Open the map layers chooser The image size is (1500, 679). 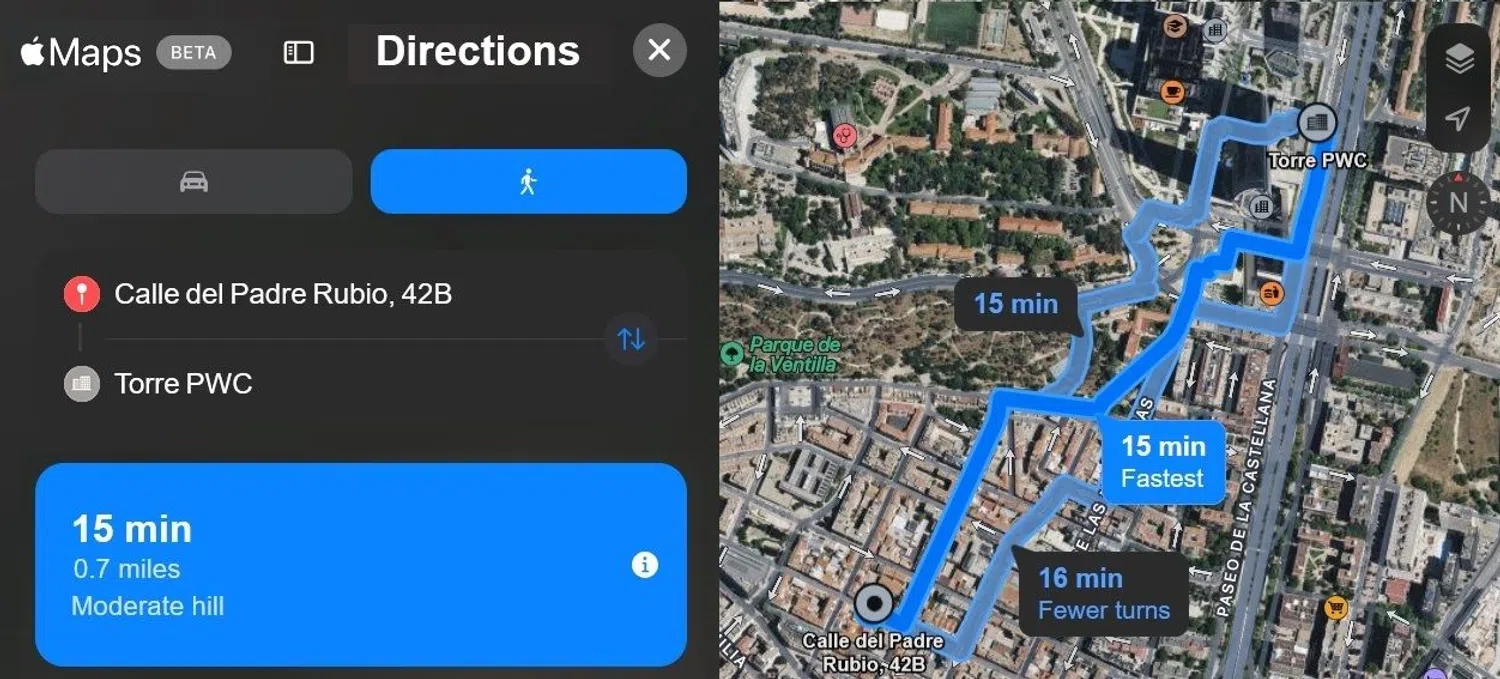[x=1459, y=60]
